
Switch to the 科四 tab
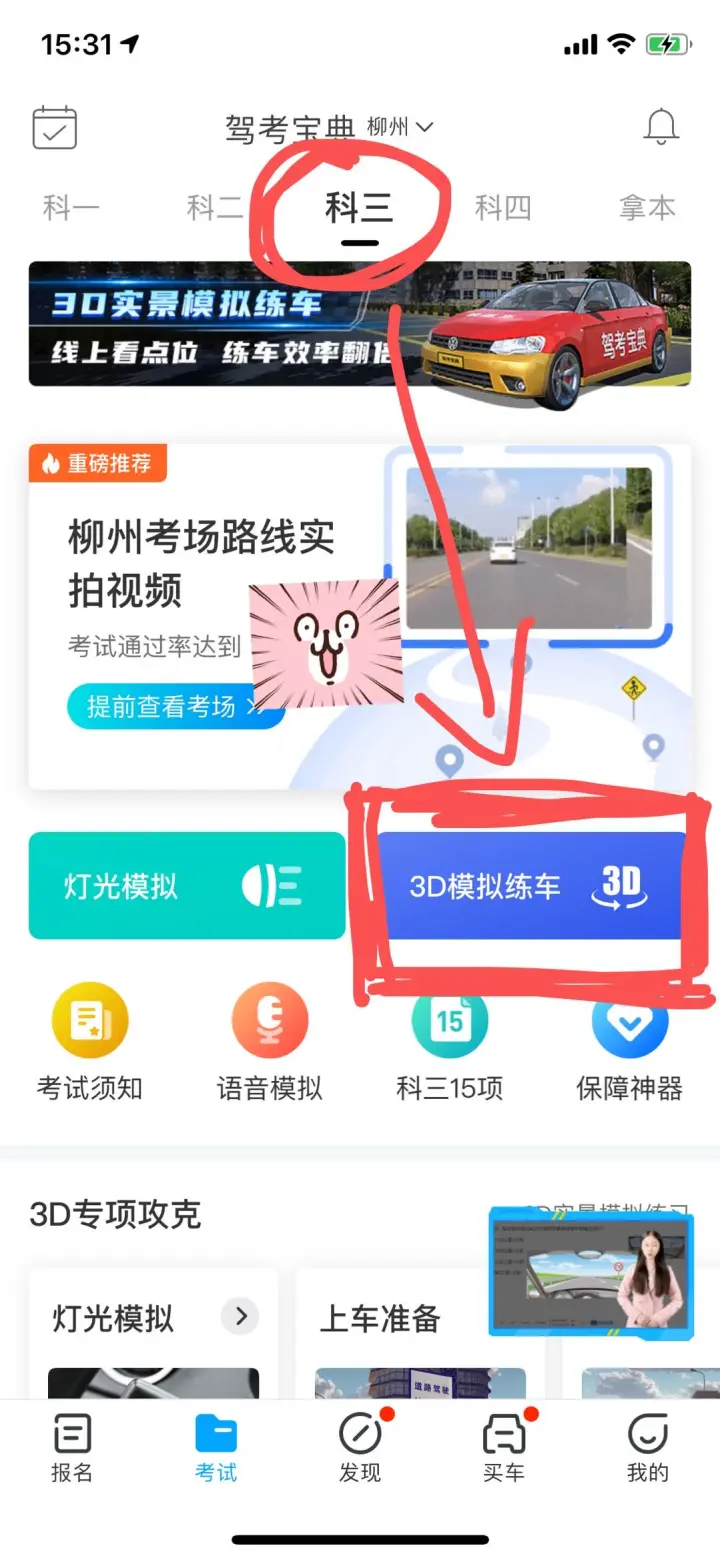[503, 208]
